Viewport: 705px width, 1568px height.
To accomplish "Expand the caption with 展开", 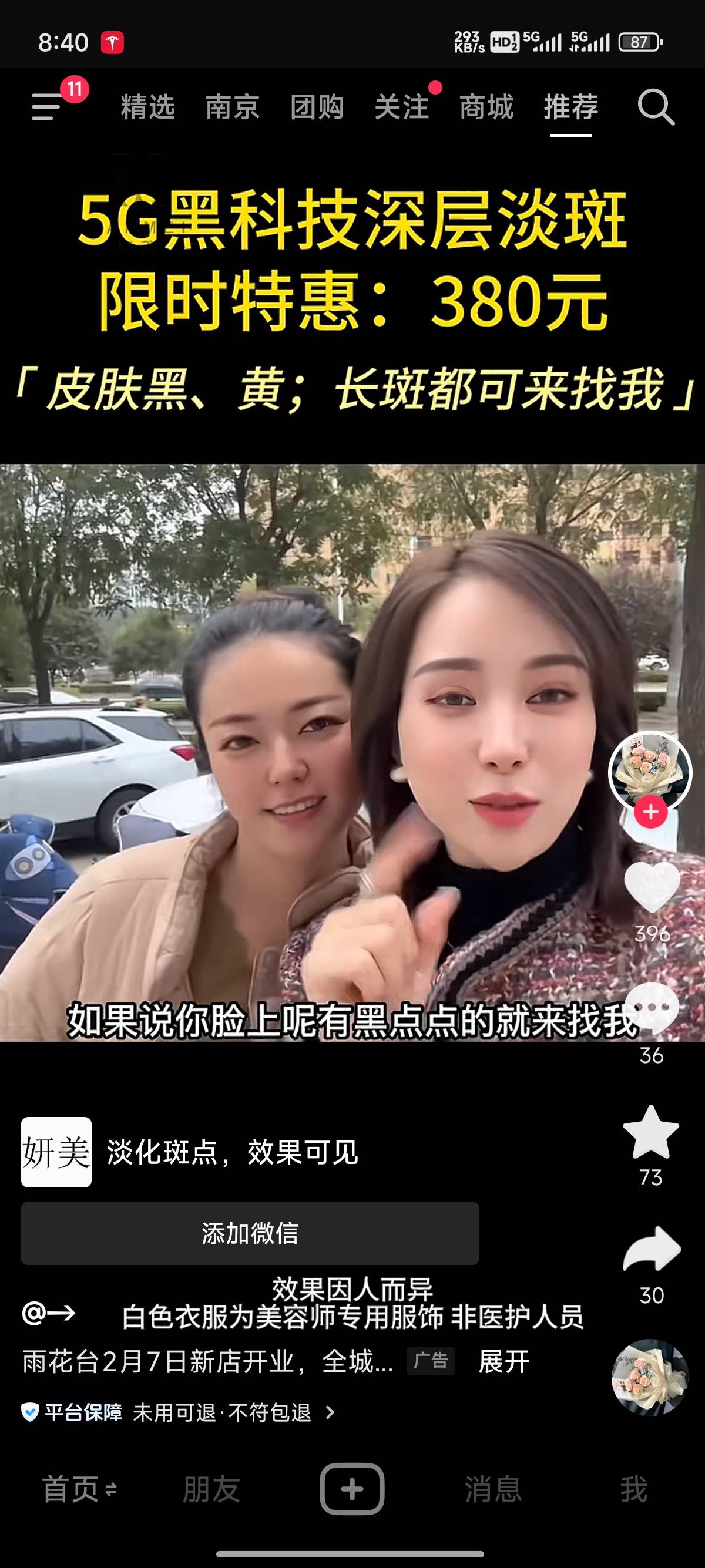I will 503,1361.
